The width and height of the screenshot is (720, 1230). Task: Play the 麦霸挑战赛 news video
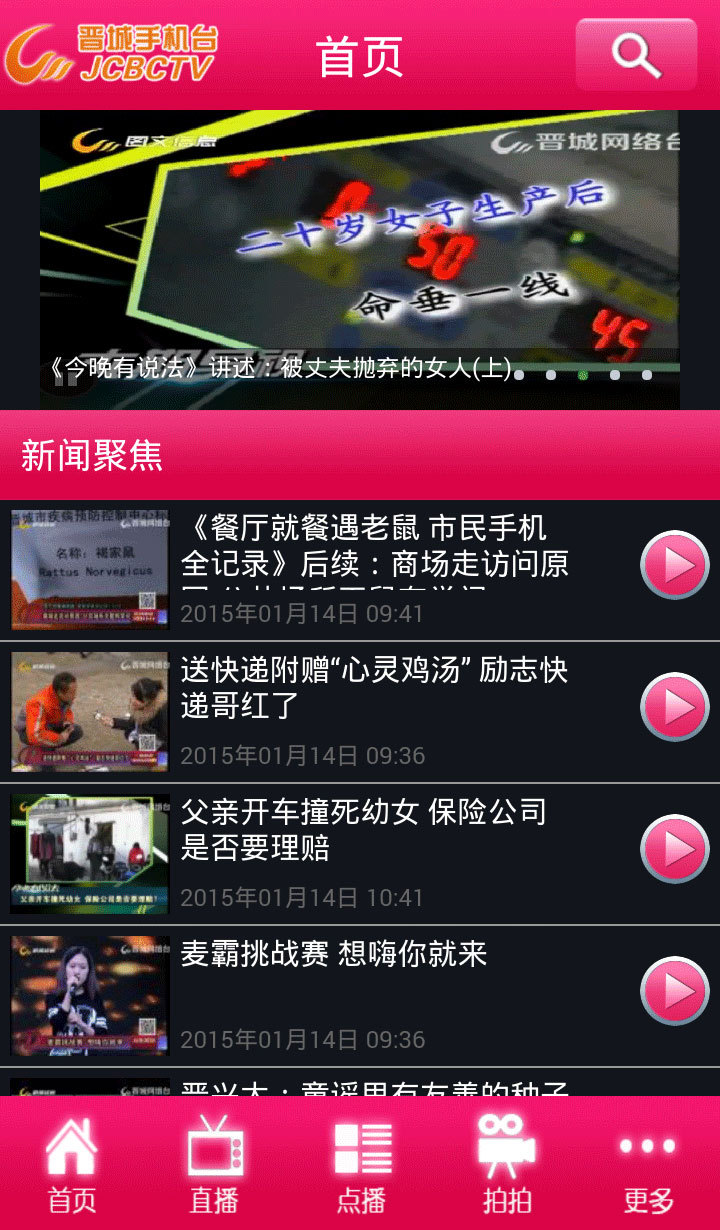point(675,991)
